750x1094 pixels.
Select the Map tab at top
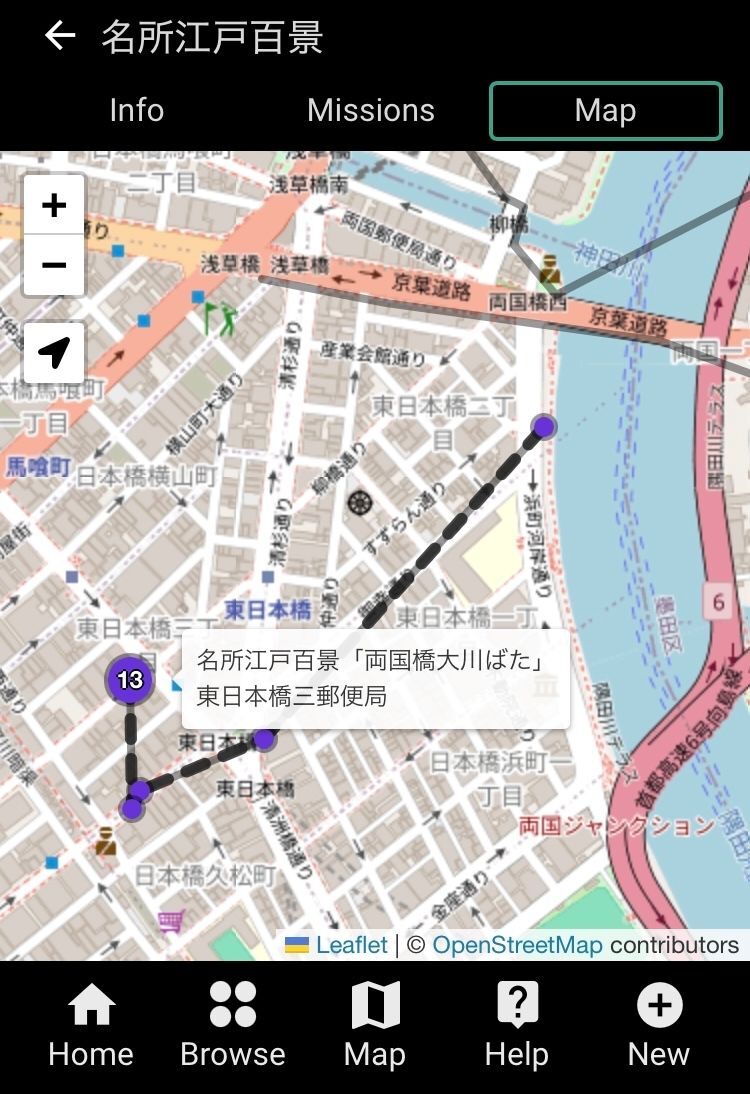tap(605, 110)
